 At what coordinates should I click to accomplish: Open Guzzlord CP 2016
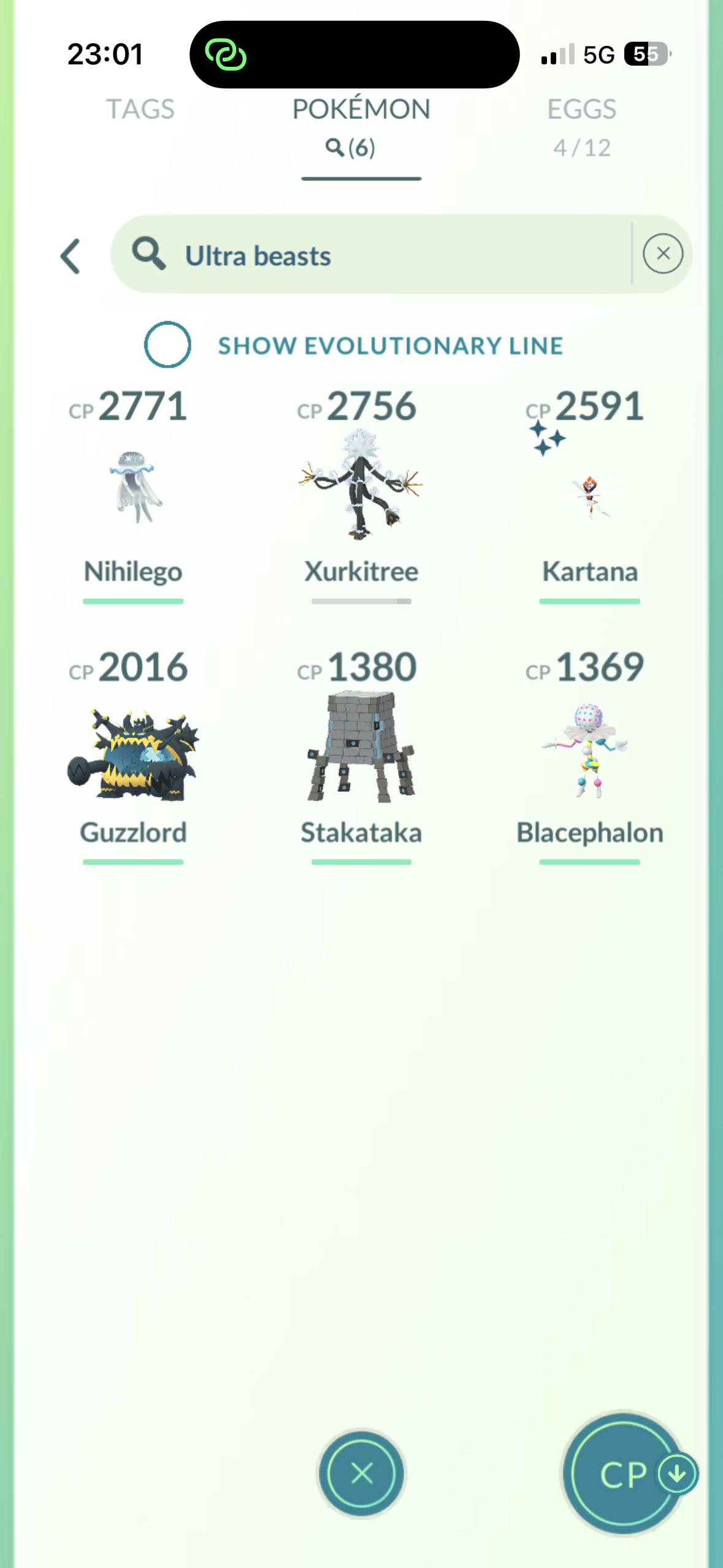pyautogui.click(x=133, y=755)
